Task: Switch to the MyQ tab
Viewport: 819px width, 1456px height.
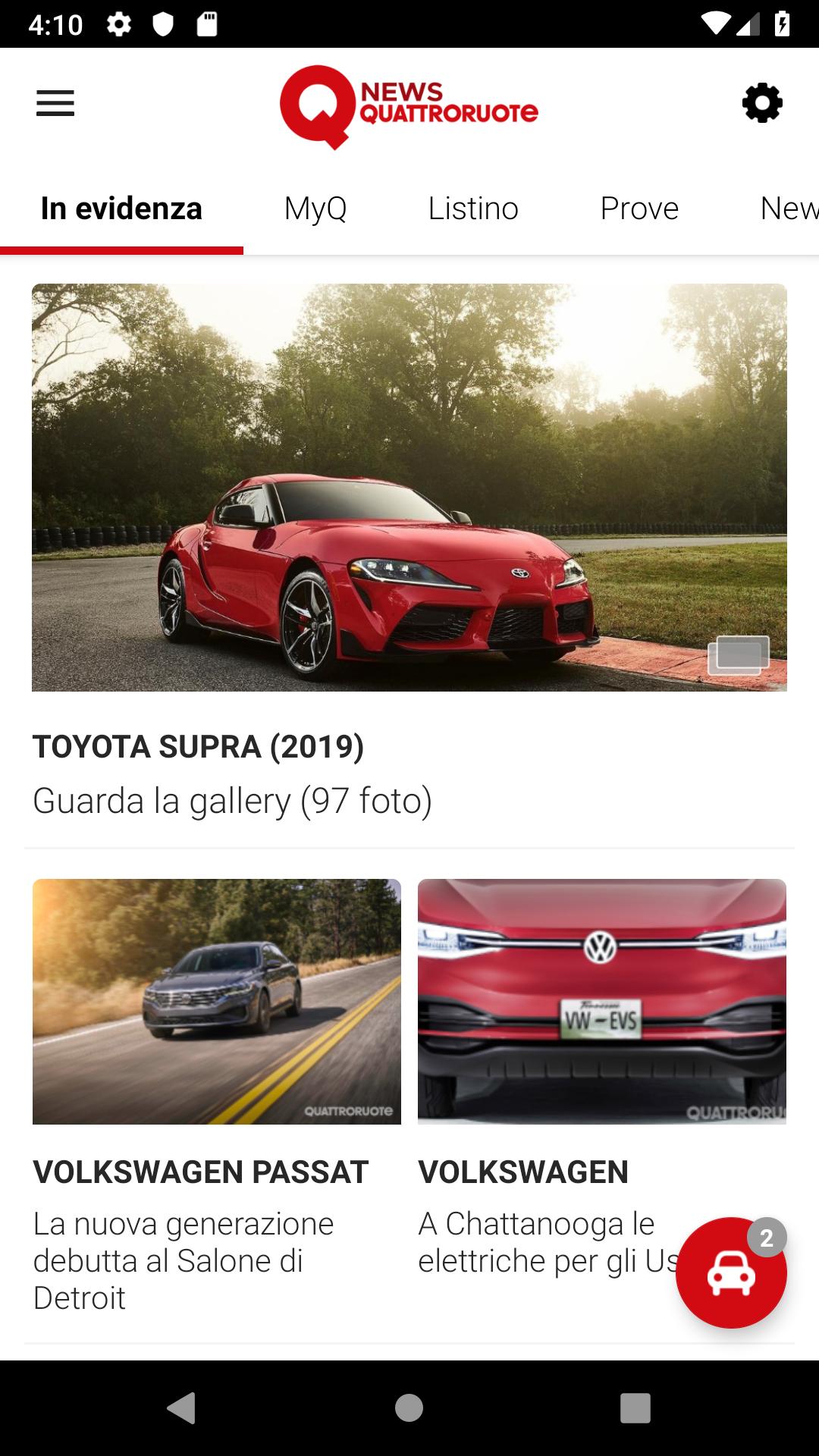Action: (315, 209)
